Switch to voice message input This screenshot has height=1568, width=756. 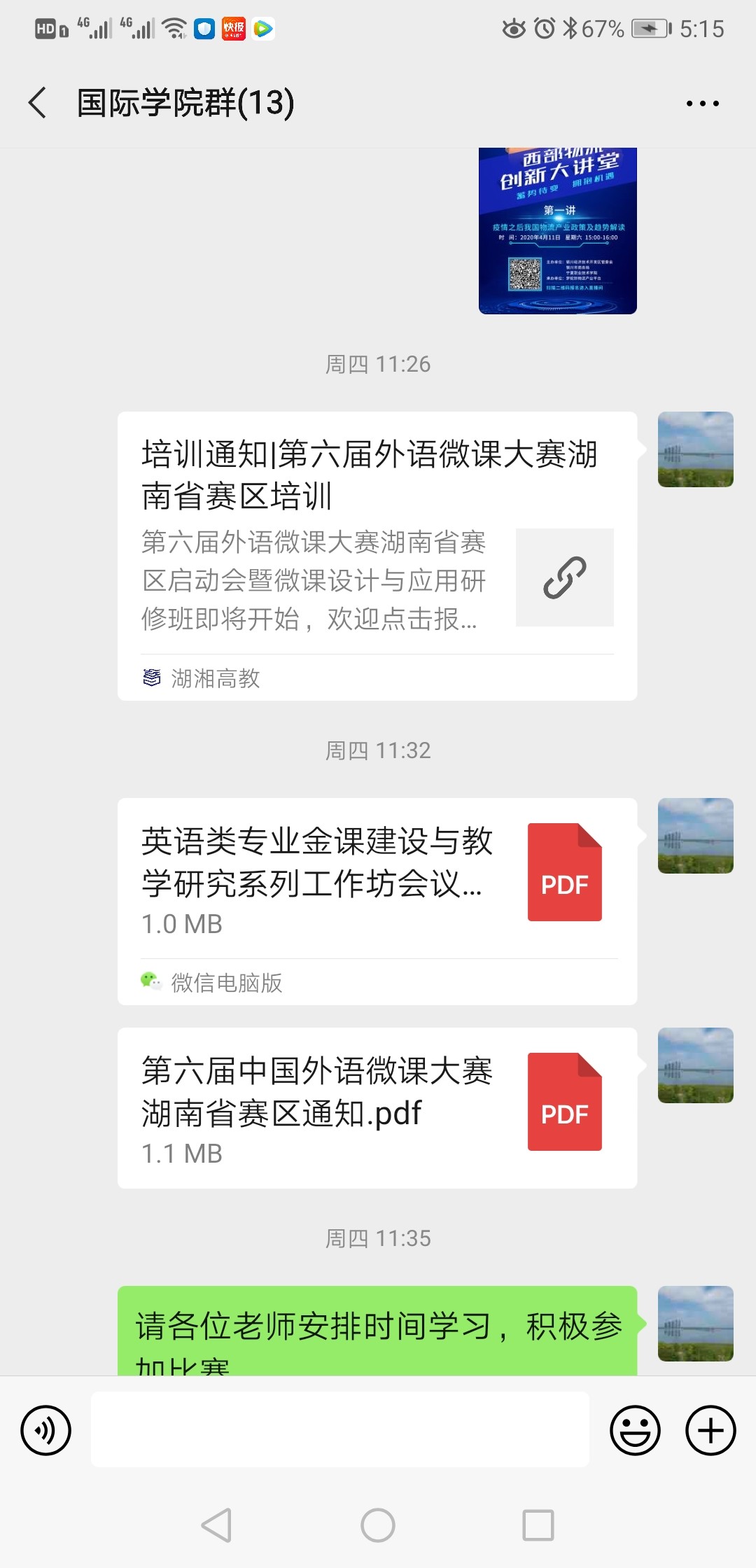[46, 1430]
